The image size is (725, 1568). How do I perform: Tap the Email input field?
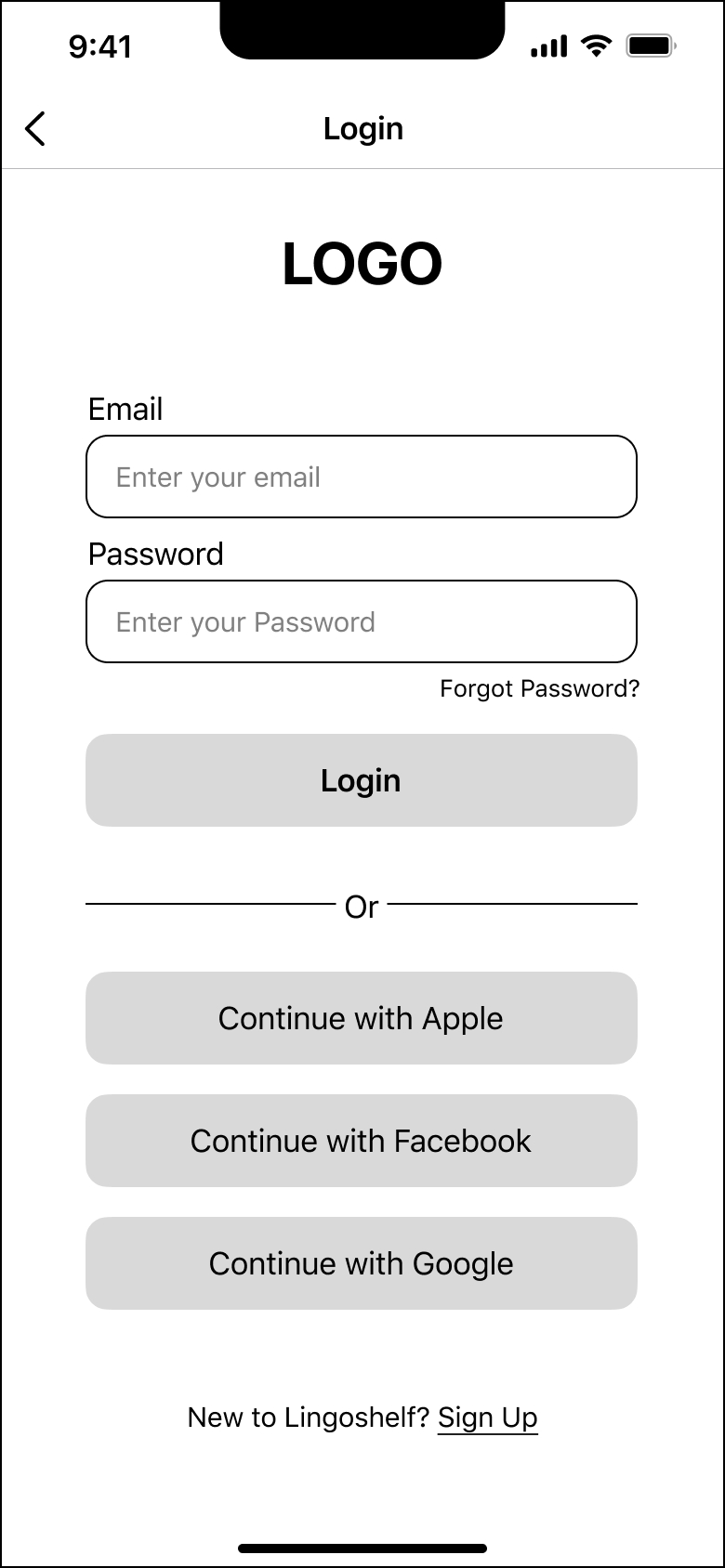point(362,477)
